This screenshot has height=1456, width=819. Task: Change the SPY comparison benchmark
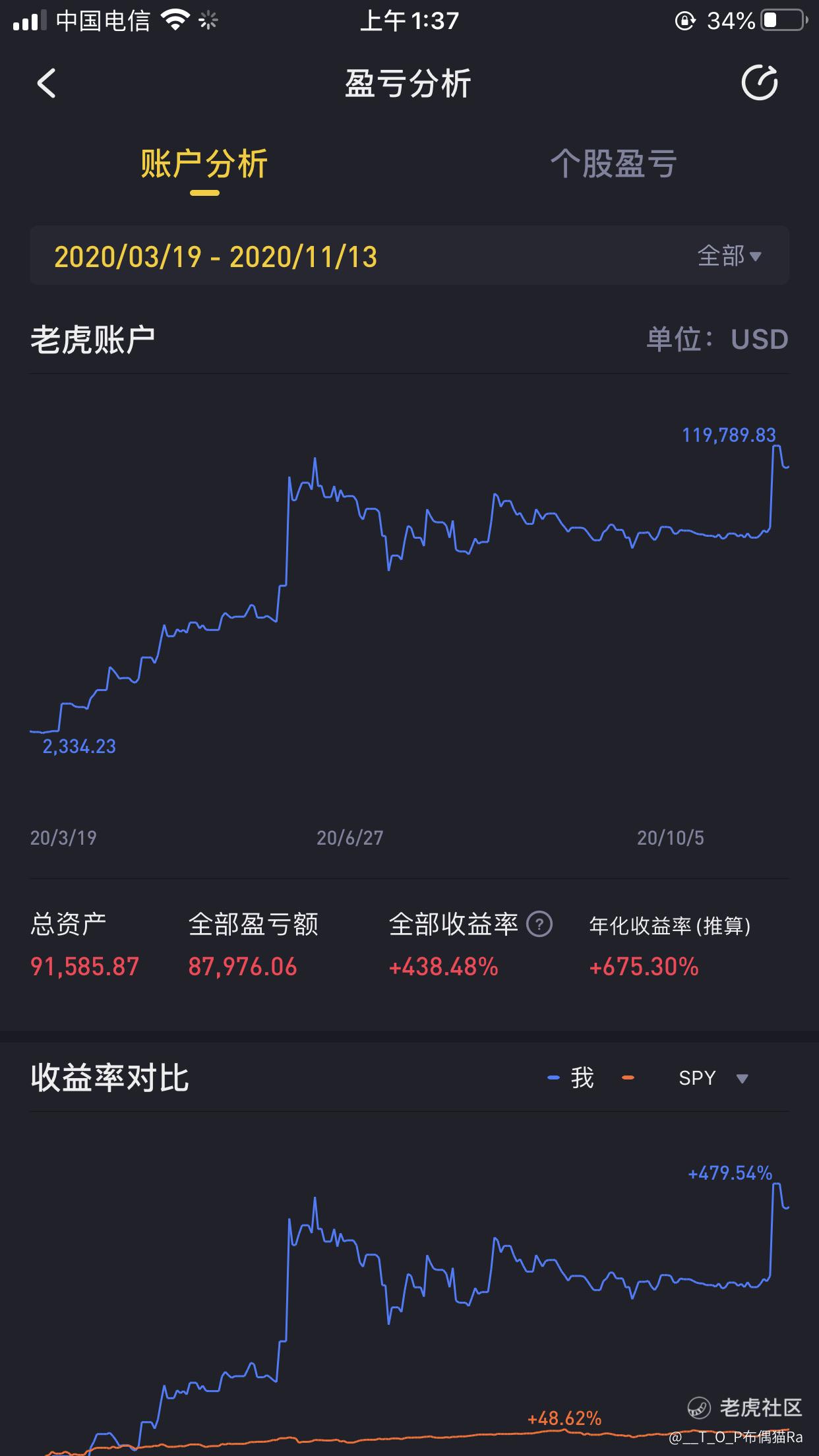tap(713, 1078)
